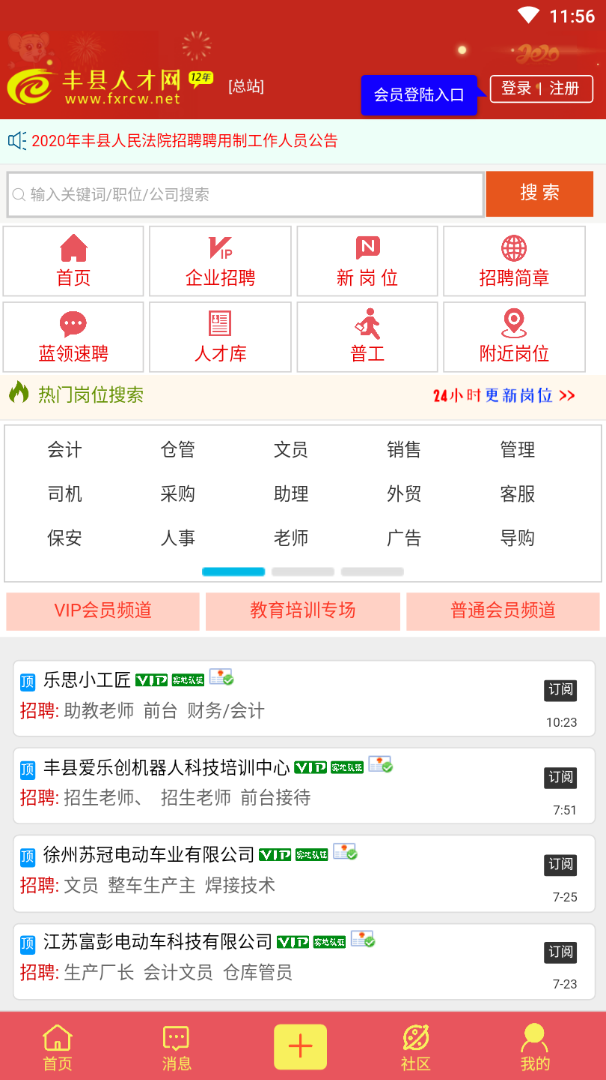The image size is (606, 1080).
Task: Open the 2020年丰县人民法院 announcement
Action: [x=185, y=141]
